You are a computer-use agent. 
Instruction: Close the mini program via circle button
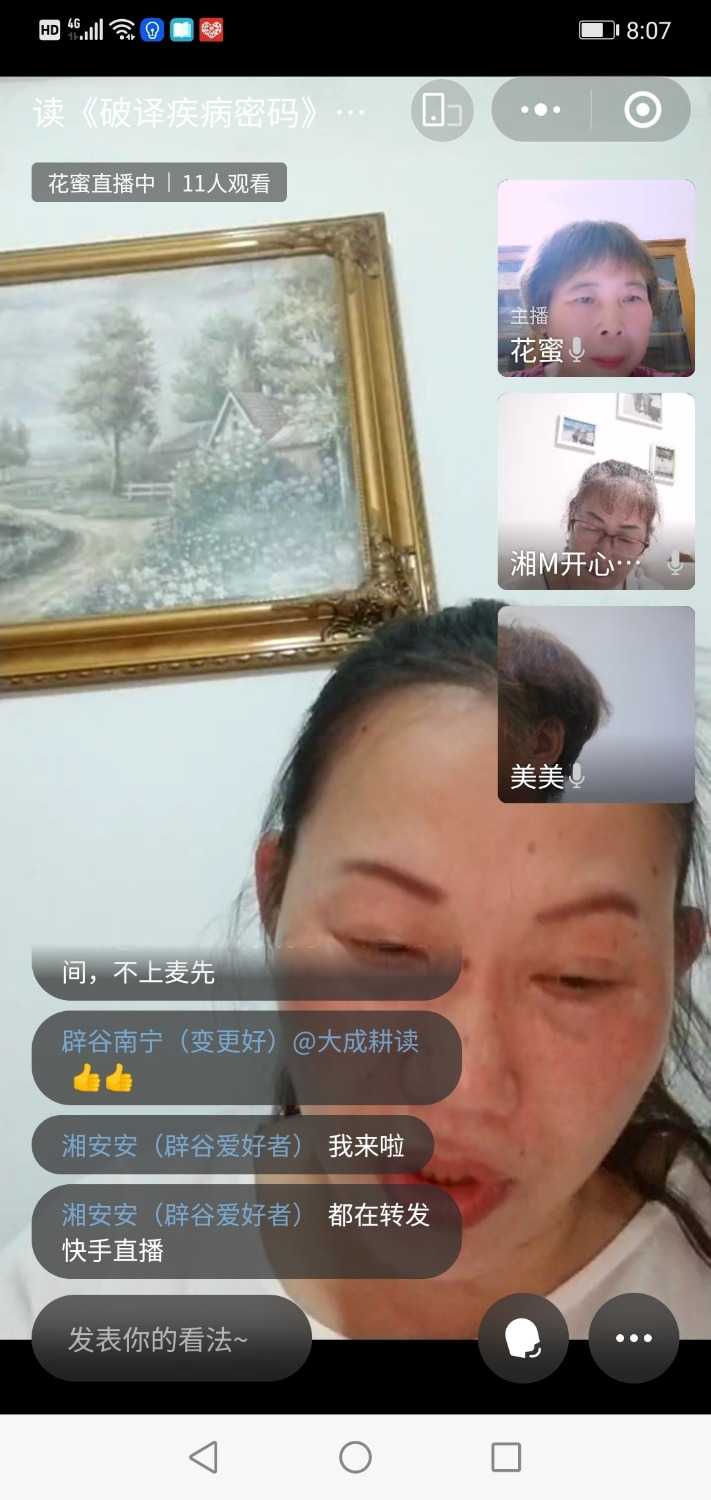pos(642,110)
